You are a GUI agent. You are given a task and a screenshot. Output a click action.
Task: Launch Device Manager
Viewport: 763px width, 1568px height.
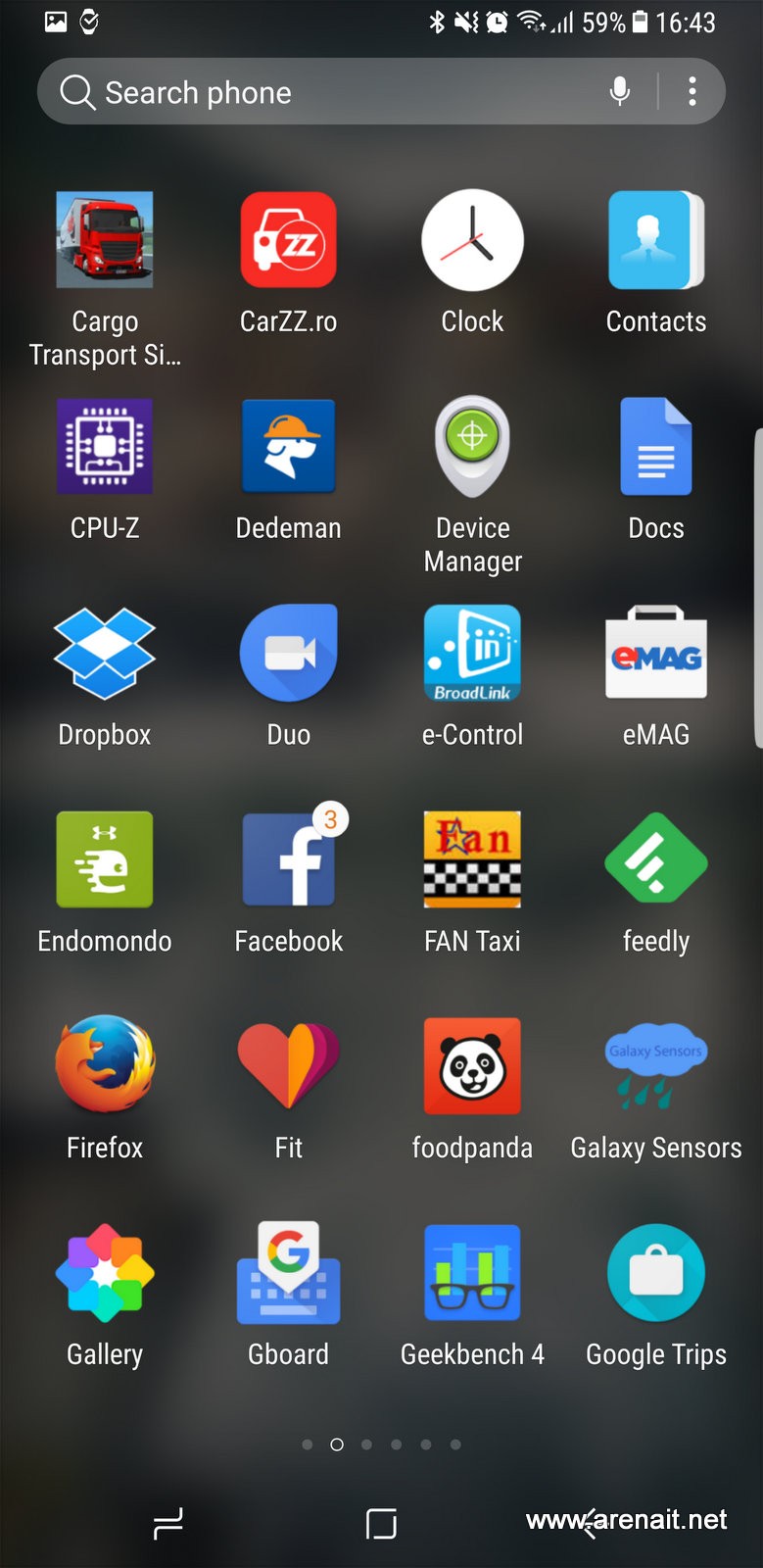pos(472,448)
